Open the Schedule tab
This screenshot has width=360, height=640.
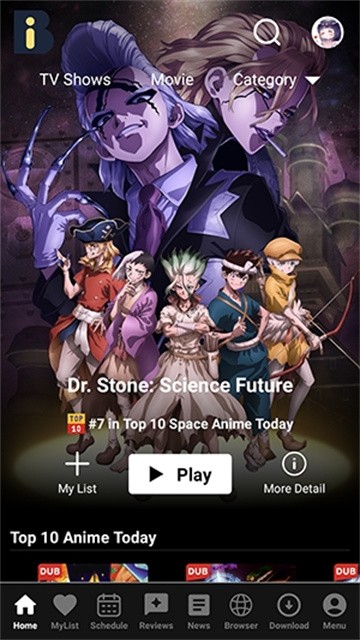pyautogui.click(x=109, y=611)
